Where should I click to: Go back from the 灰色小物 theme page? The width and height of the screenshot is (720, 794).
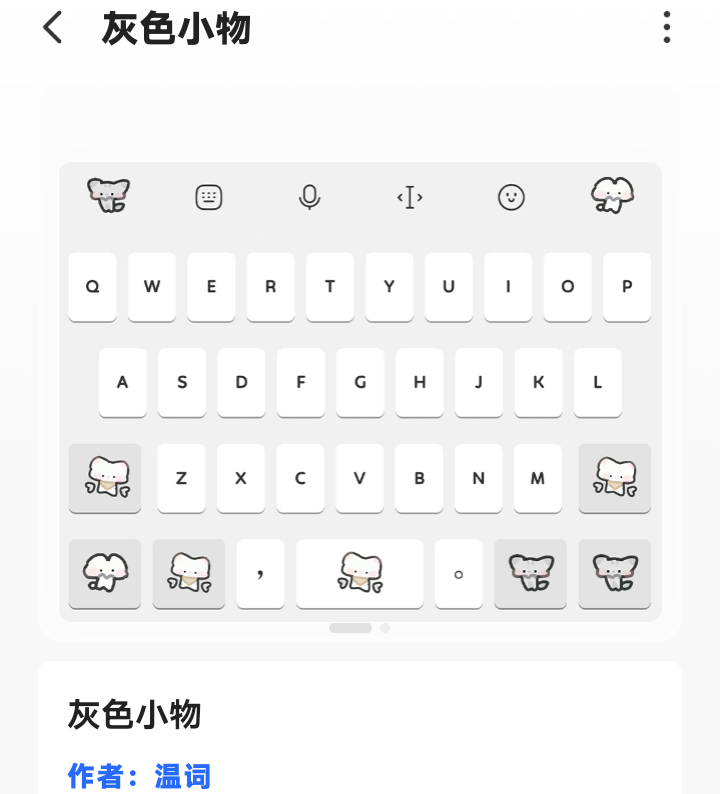[53, 28]
